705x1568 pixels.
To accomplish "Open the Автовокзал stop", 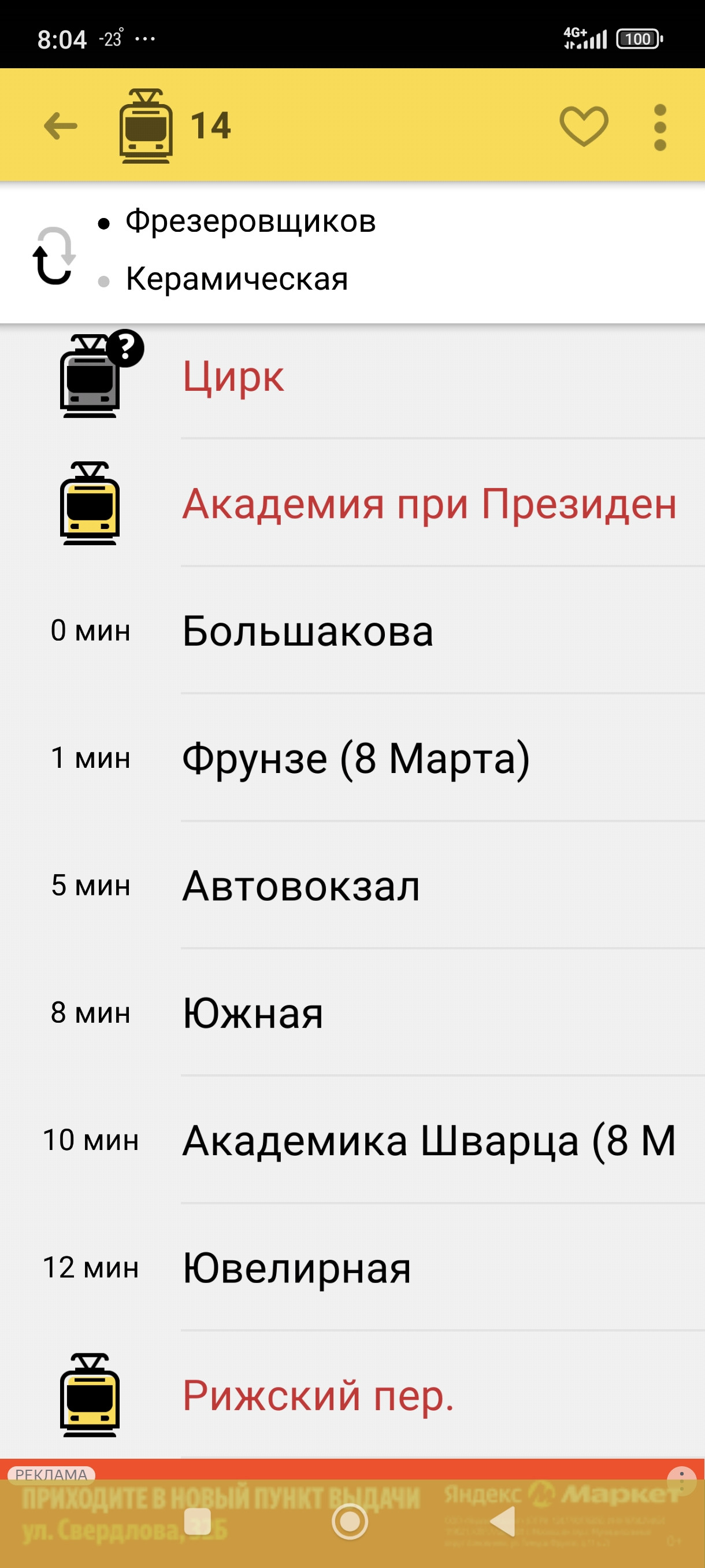I will pos(301,886).
